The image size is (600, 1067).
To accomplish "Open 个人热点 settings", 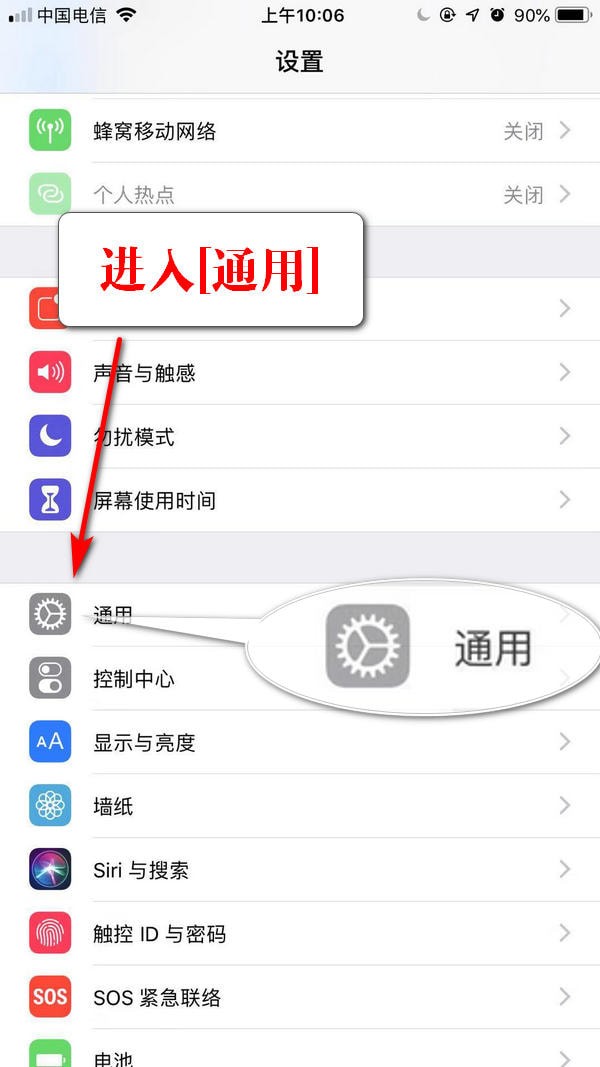I will click(300, 194).
